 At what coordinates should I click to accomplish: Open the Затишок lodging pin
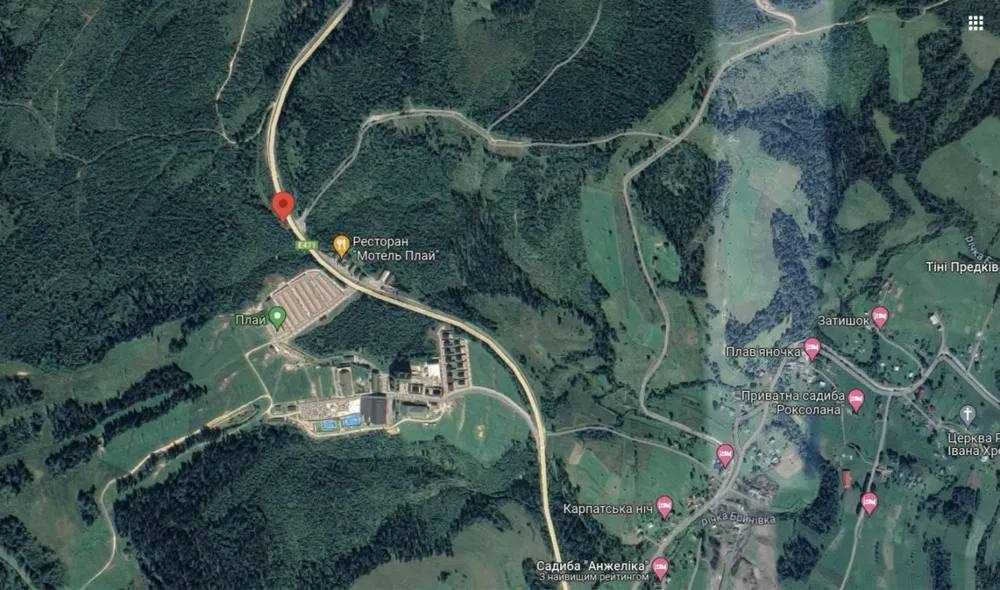[879, 316]
